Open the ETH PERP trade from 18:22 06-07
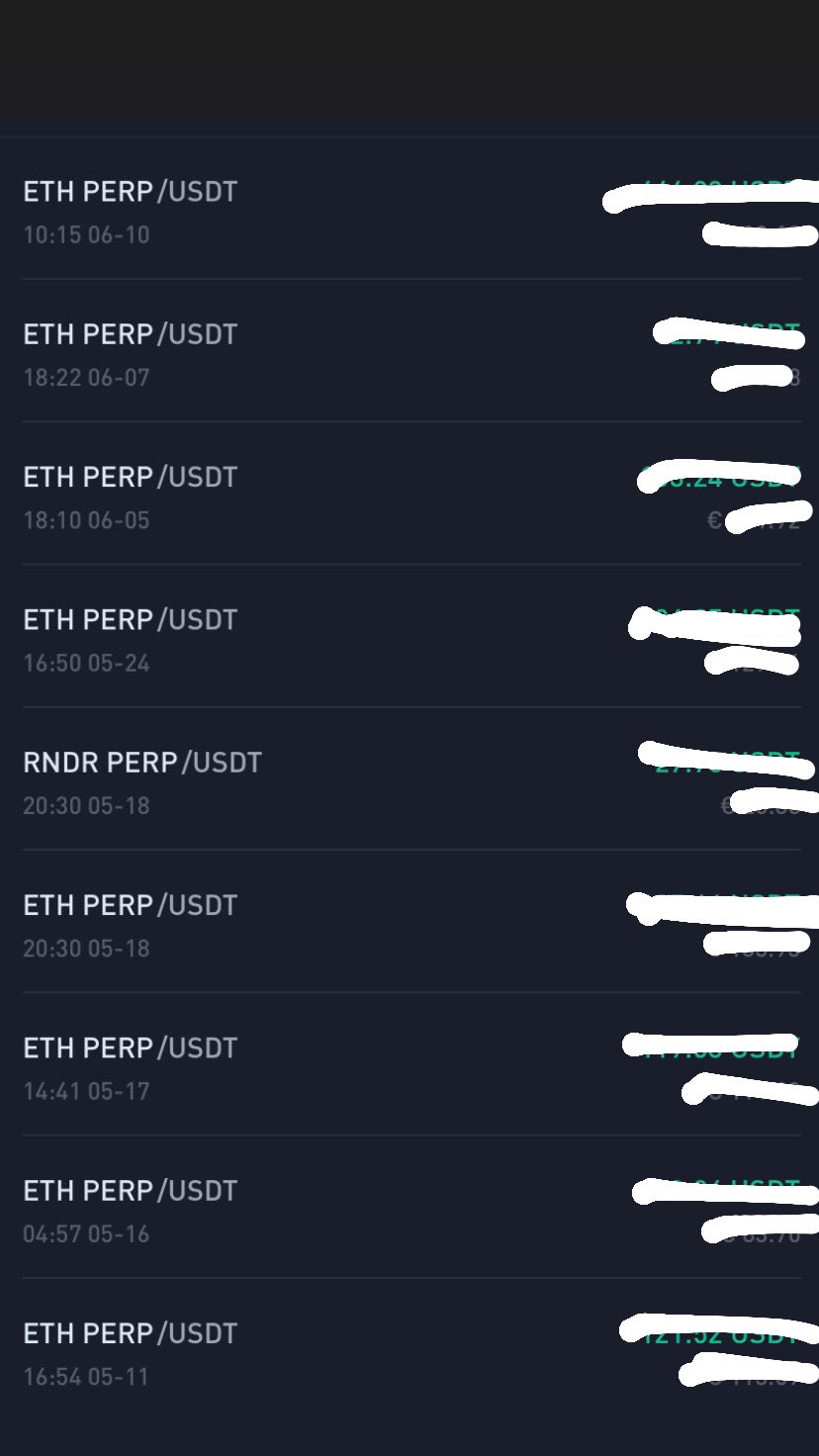 pos(409,350)
